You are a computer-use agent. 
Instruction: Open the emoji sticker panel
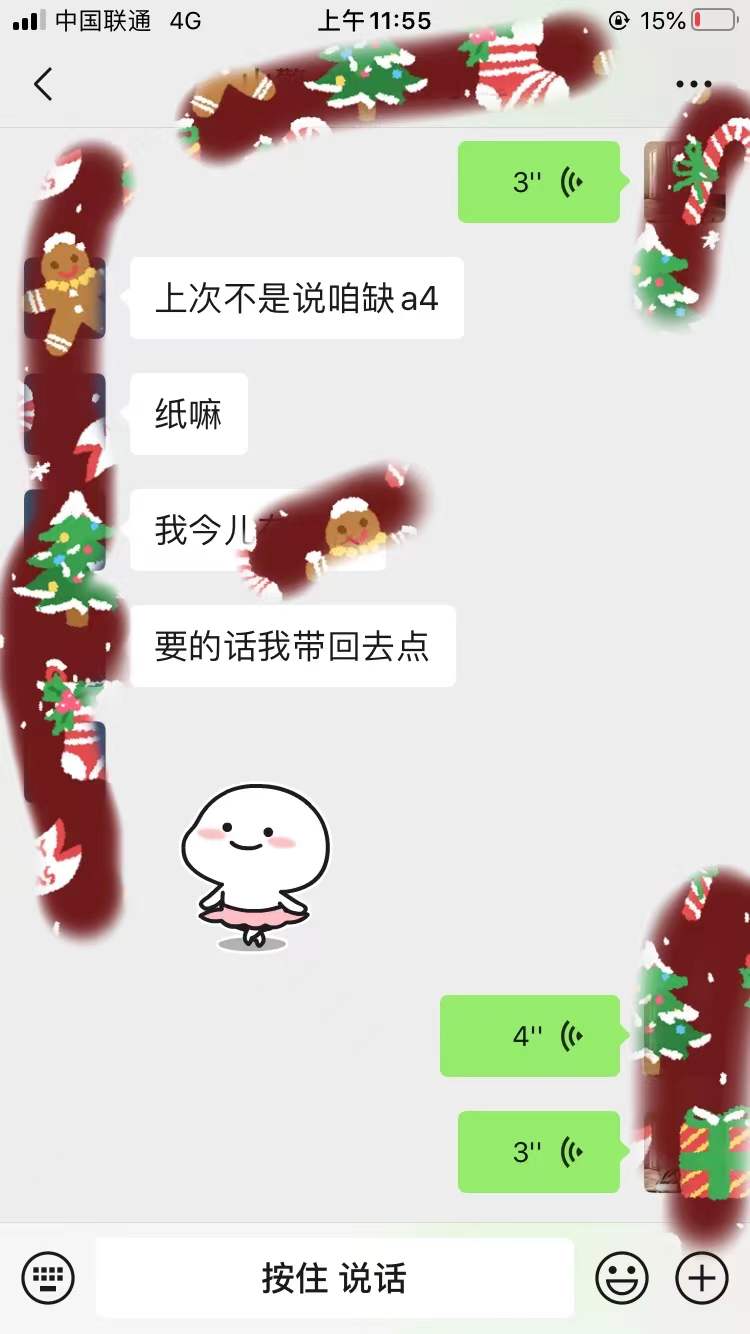pyautogui.click(x=622, y=1278)
